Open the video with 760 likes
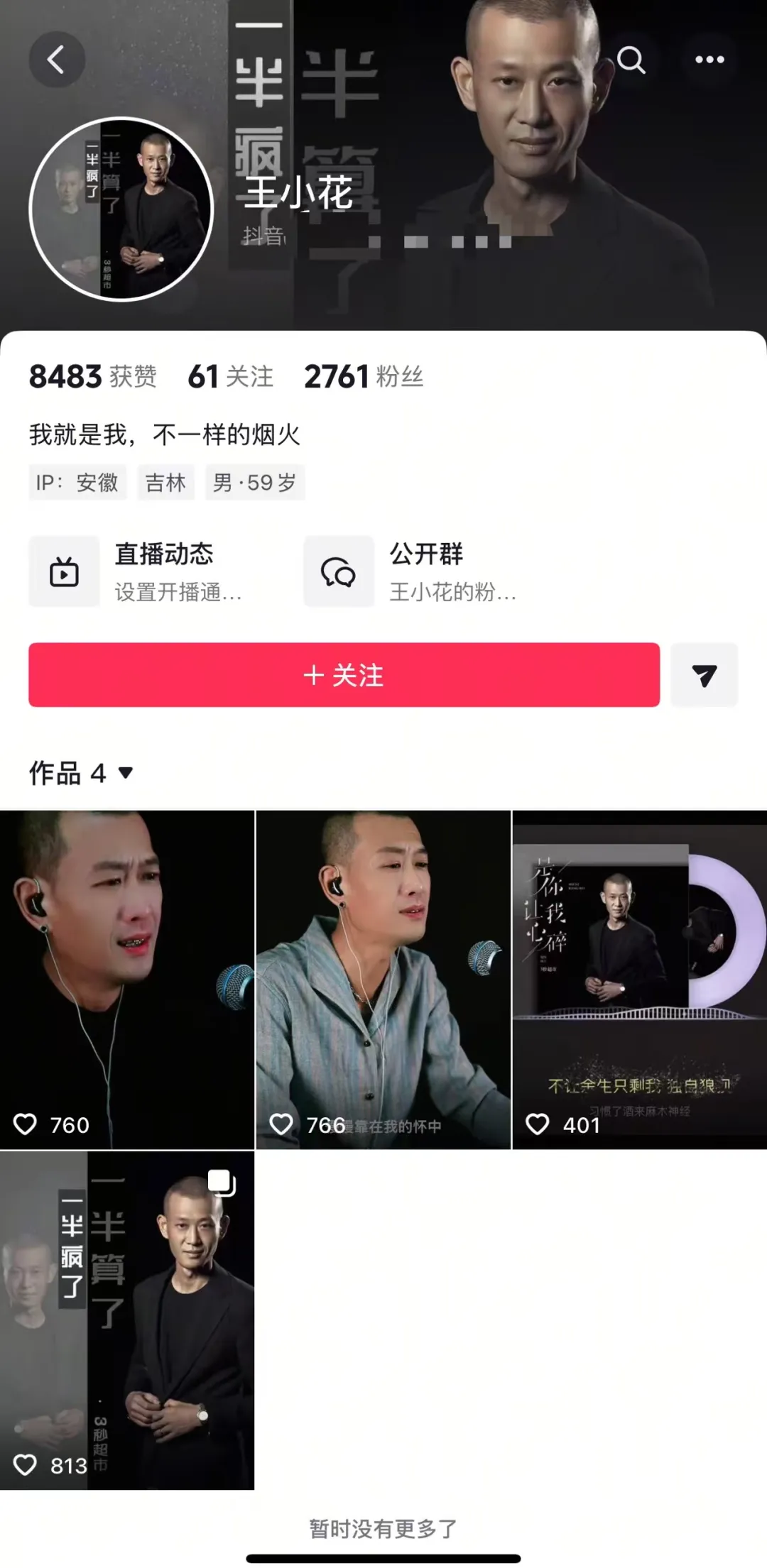The height and width of the screenshot is (1568, 767). click(x=127, y=980)
